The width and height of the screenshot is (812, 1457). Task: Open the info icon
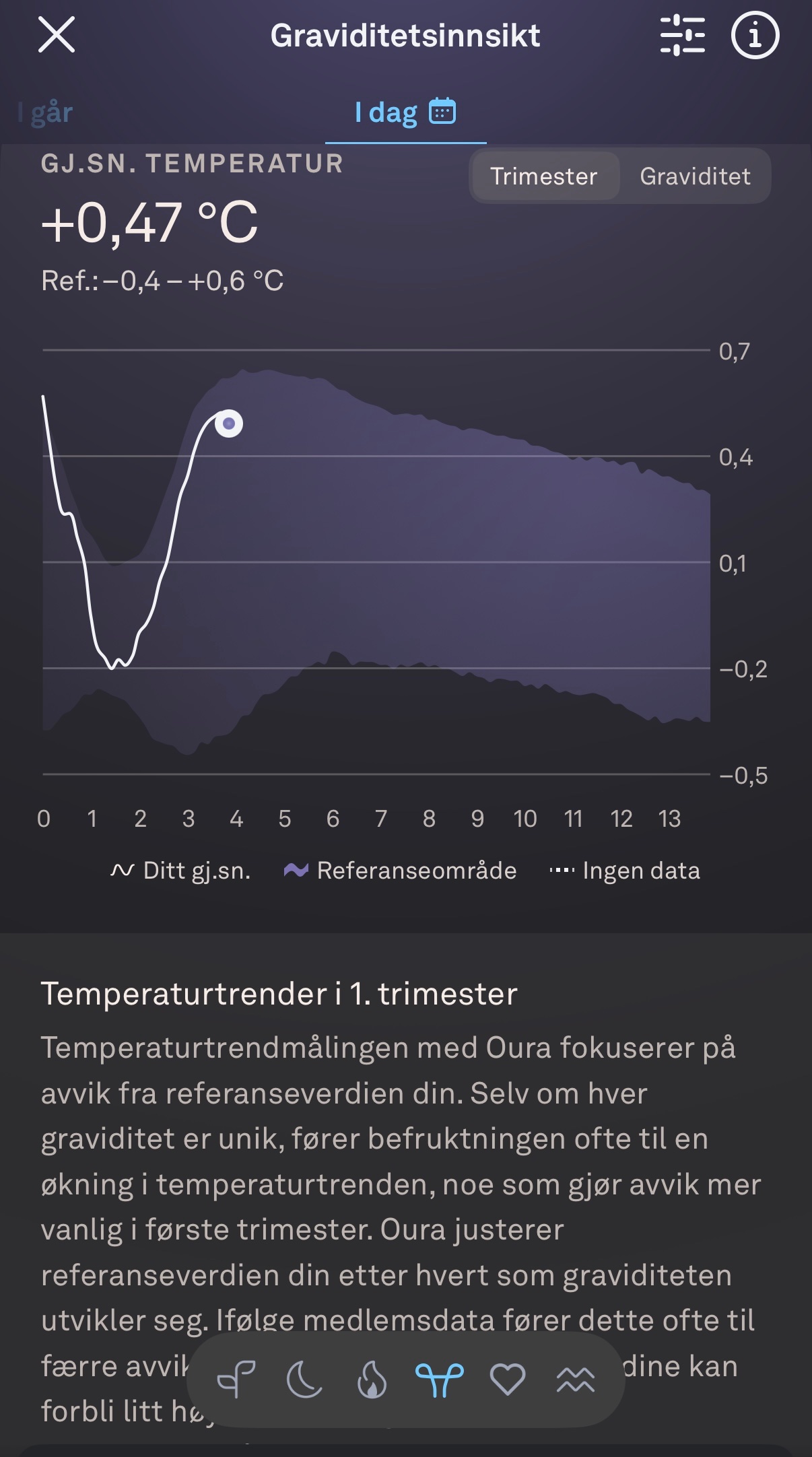[x=755, y=35]
